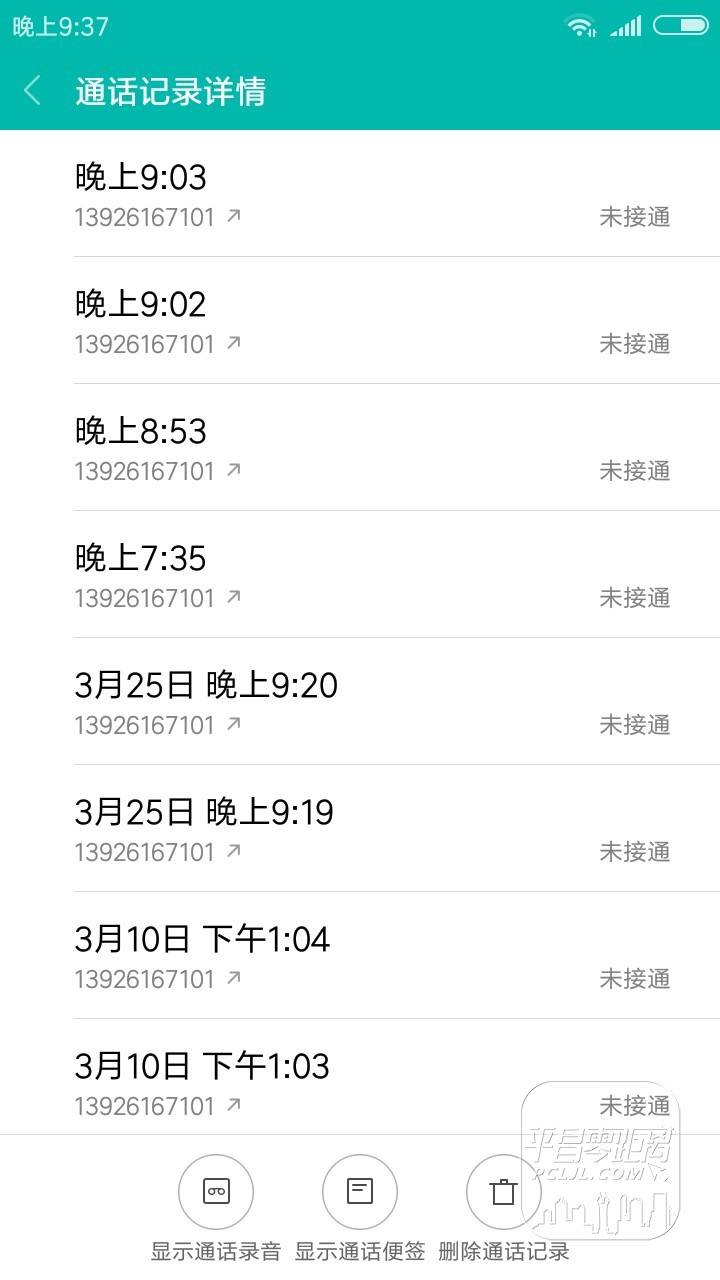
Task: Open the 晚上9:03 call record
Action: (360, 194)
